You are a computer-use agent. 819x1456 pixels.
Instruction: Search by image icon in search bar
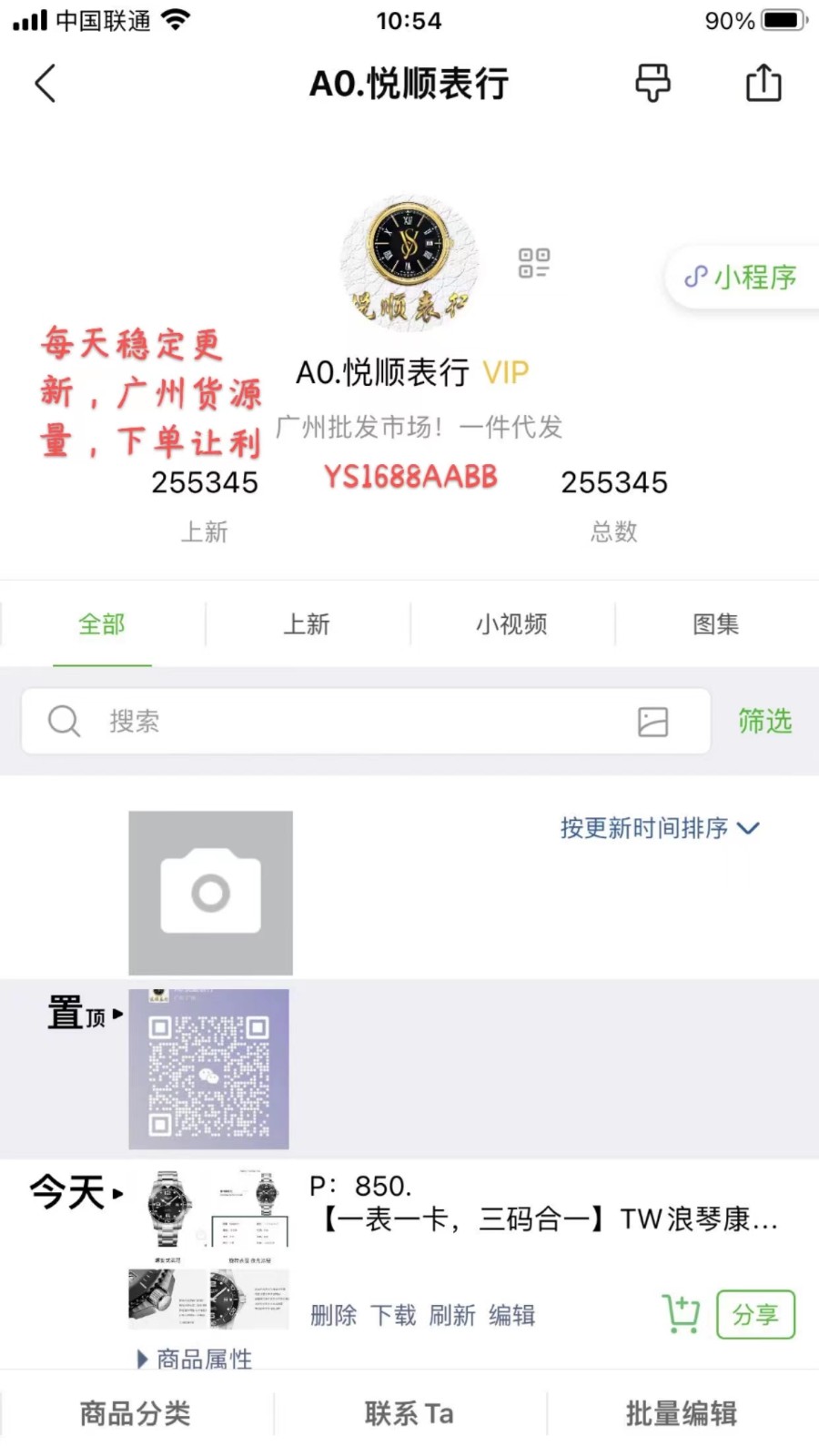[x=652, y=722]
